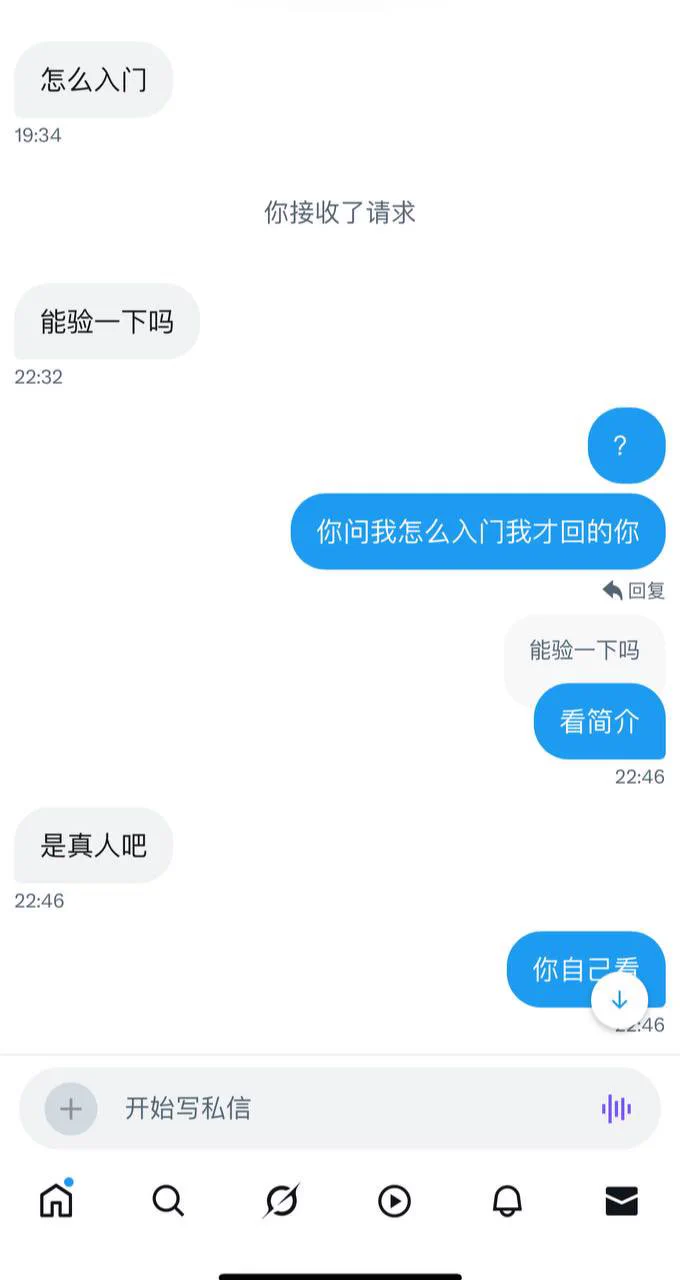
Task: Go to the Home tab
Action: point(56,1200)
